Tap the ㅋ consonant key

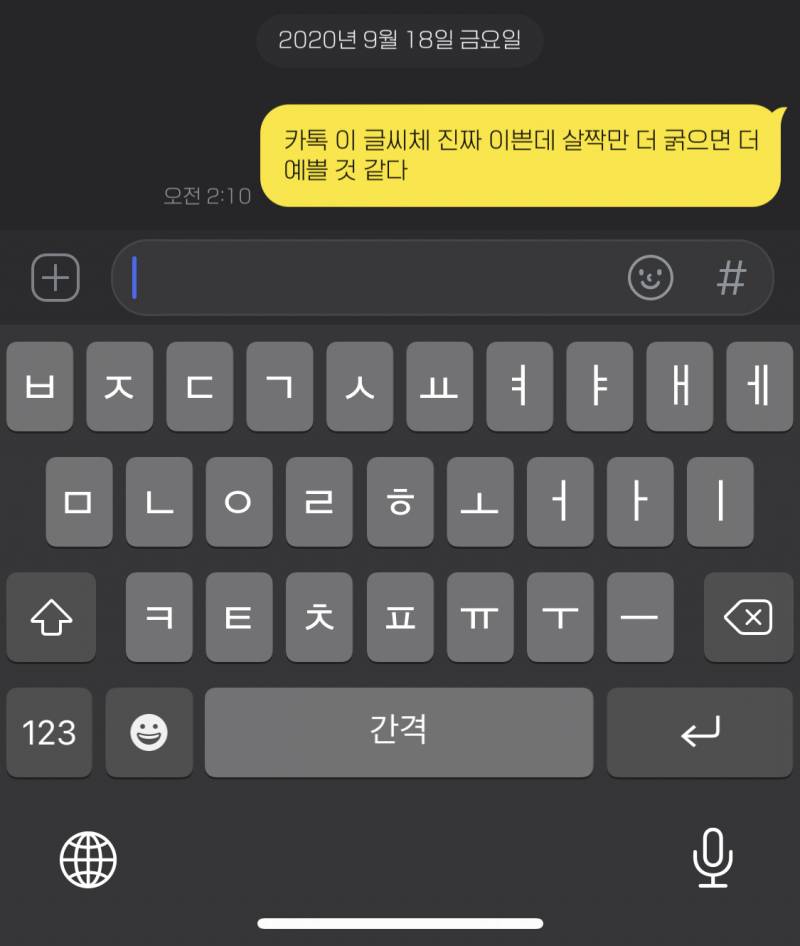159,618
